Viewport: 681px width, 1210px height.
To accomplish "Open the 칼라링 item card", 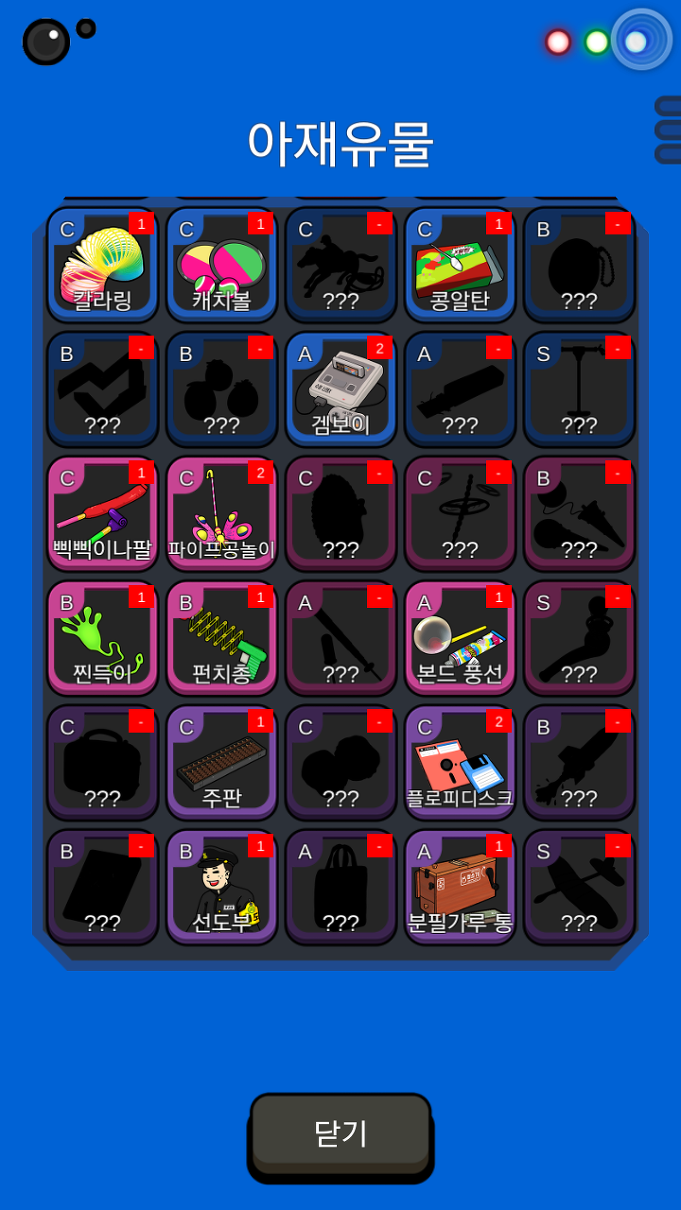I will (102, 264).
